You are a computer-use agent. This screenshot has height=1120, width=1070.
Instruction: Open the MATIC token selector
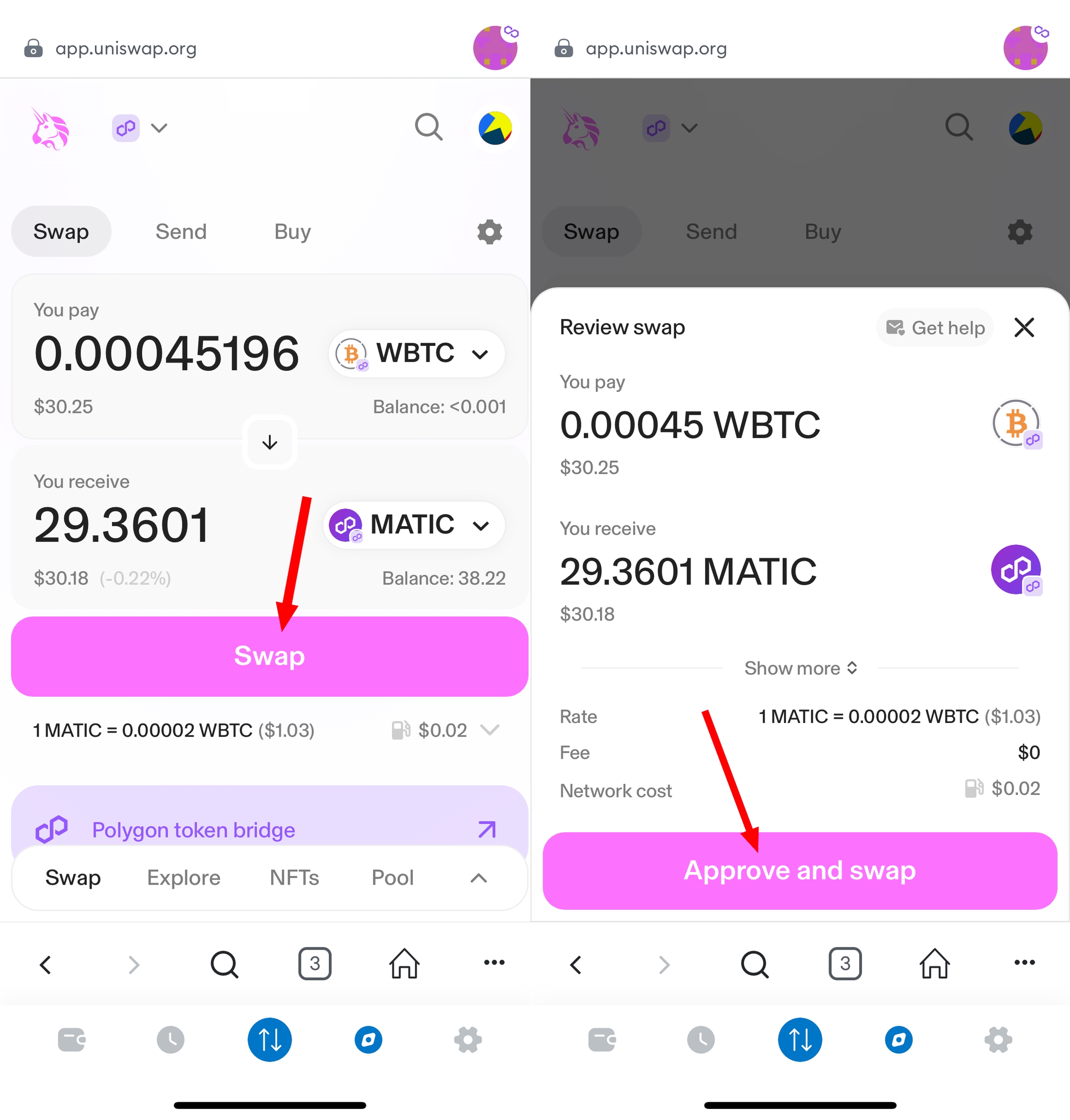414,525
